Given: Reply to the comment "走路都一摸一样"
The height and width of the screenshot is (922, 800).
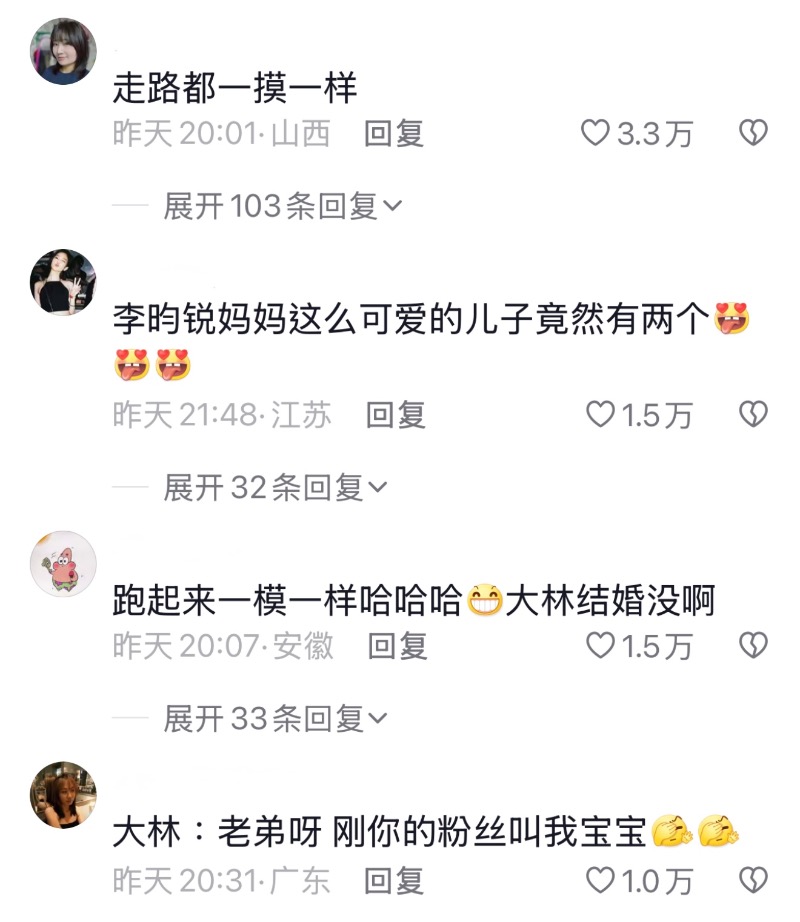Looking at the screenshot, I should pyautogui.click(x=394, y=133).
